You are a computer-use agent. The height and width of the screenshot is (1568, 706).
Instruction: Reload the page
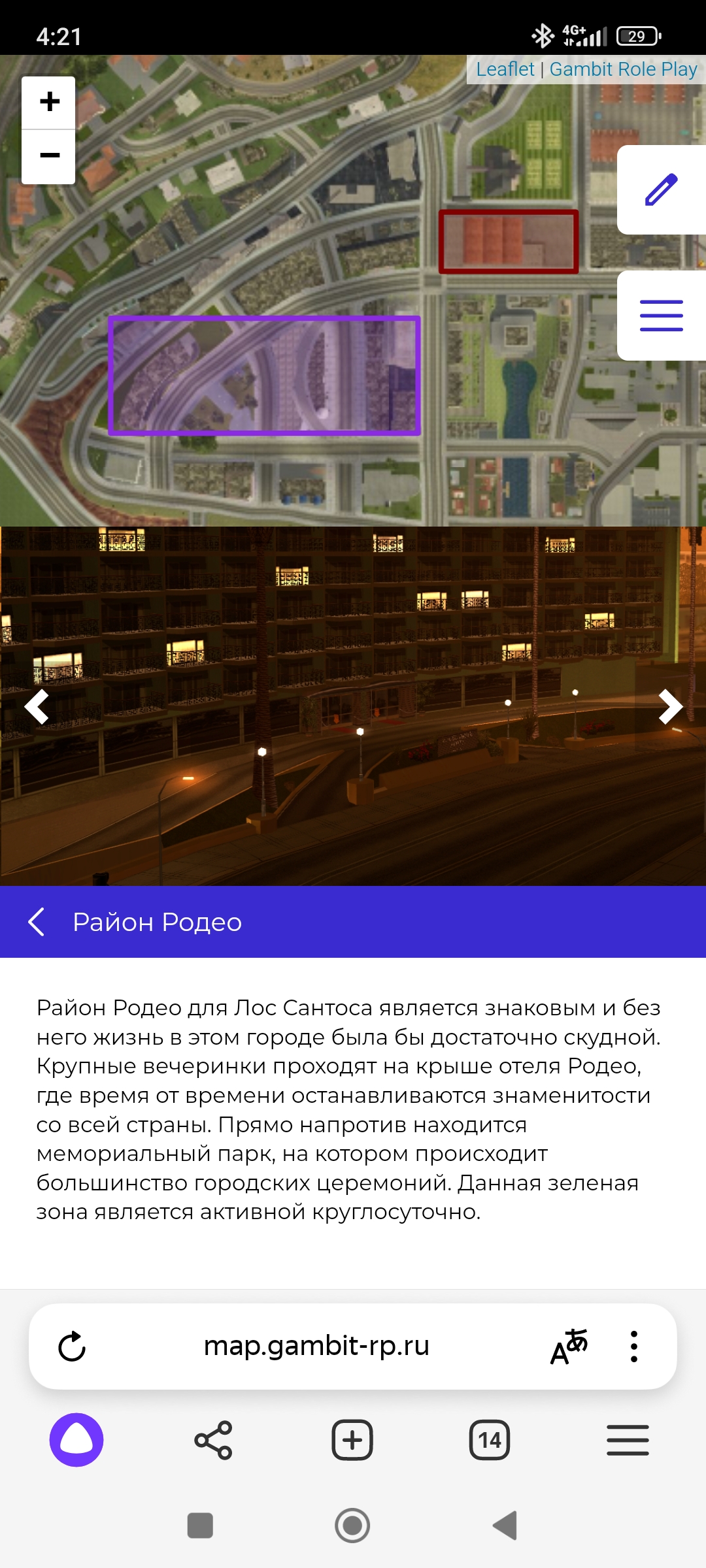coord(72,1347)
